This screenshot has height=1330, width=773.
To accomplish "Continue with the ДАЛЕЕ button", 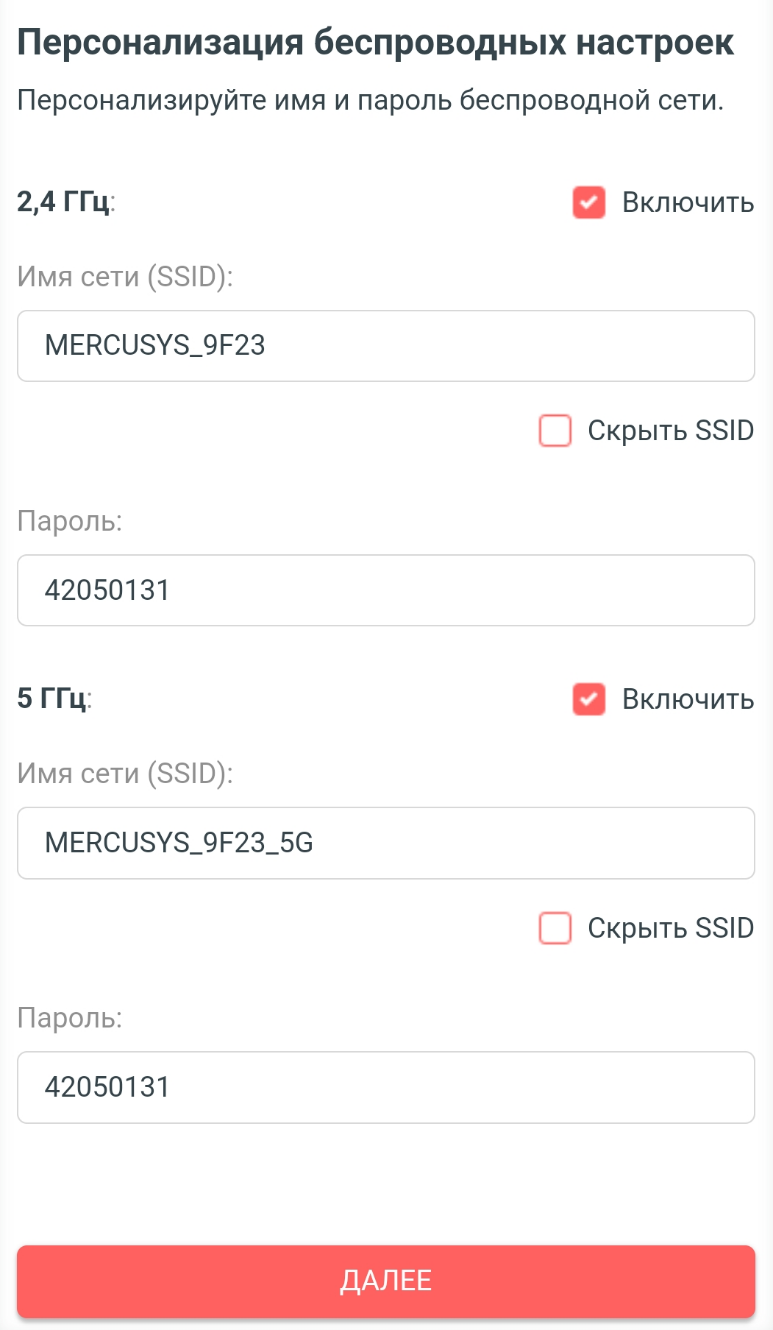I will pos(386,1281).
